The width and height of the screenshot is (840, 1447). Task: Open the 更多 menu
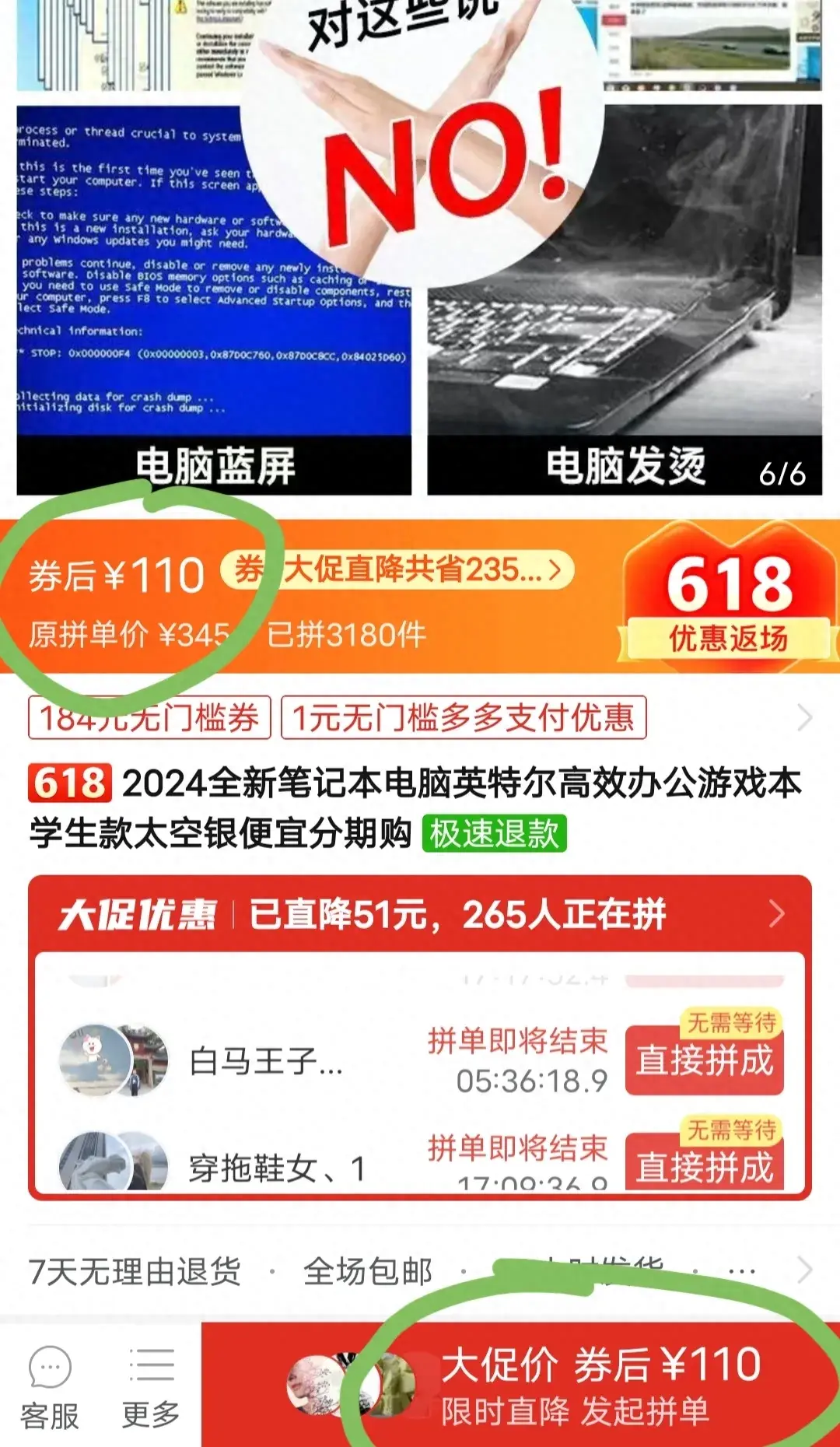(x=151, y=1389)
